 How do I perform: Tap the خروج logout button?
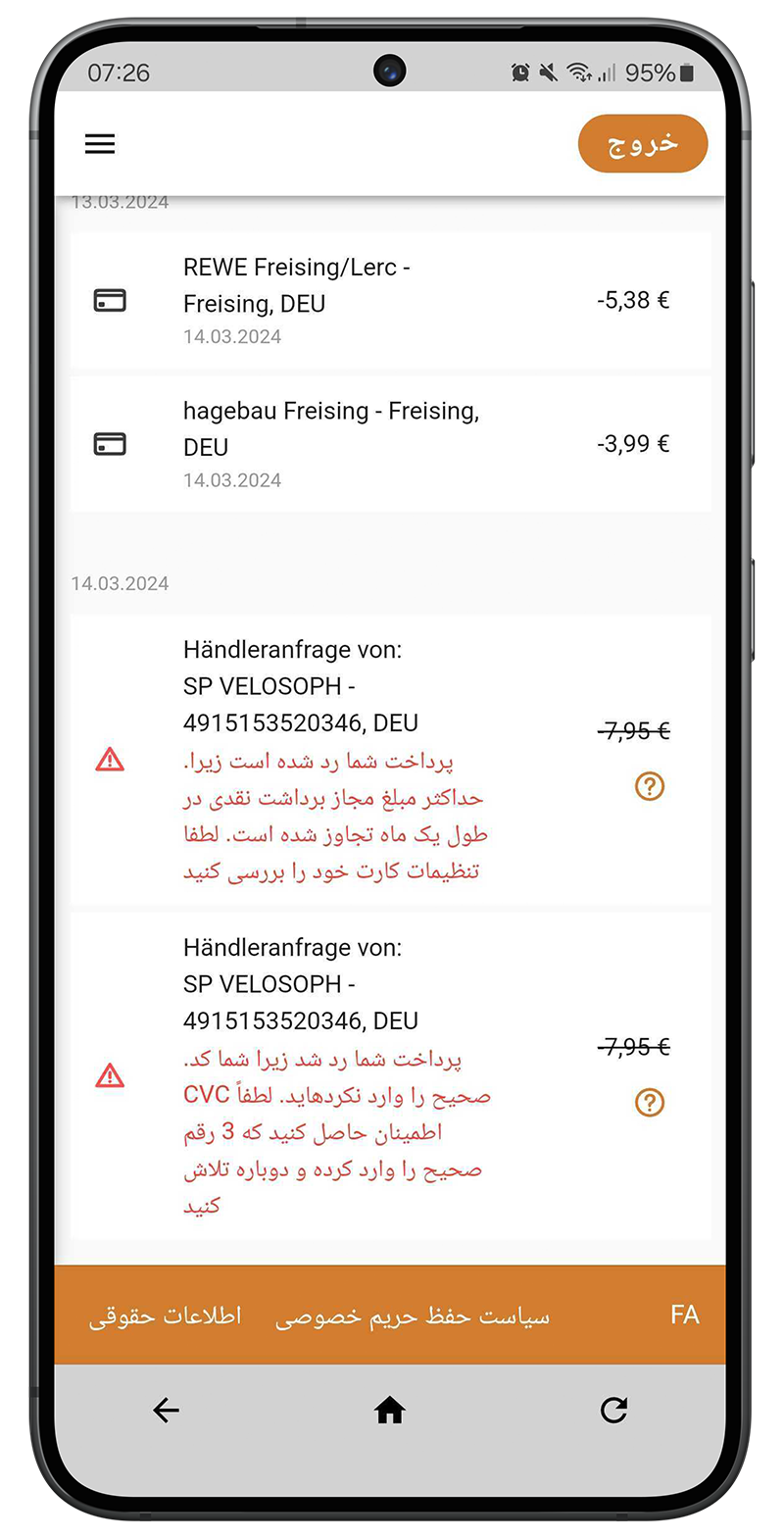click(643, 143)
